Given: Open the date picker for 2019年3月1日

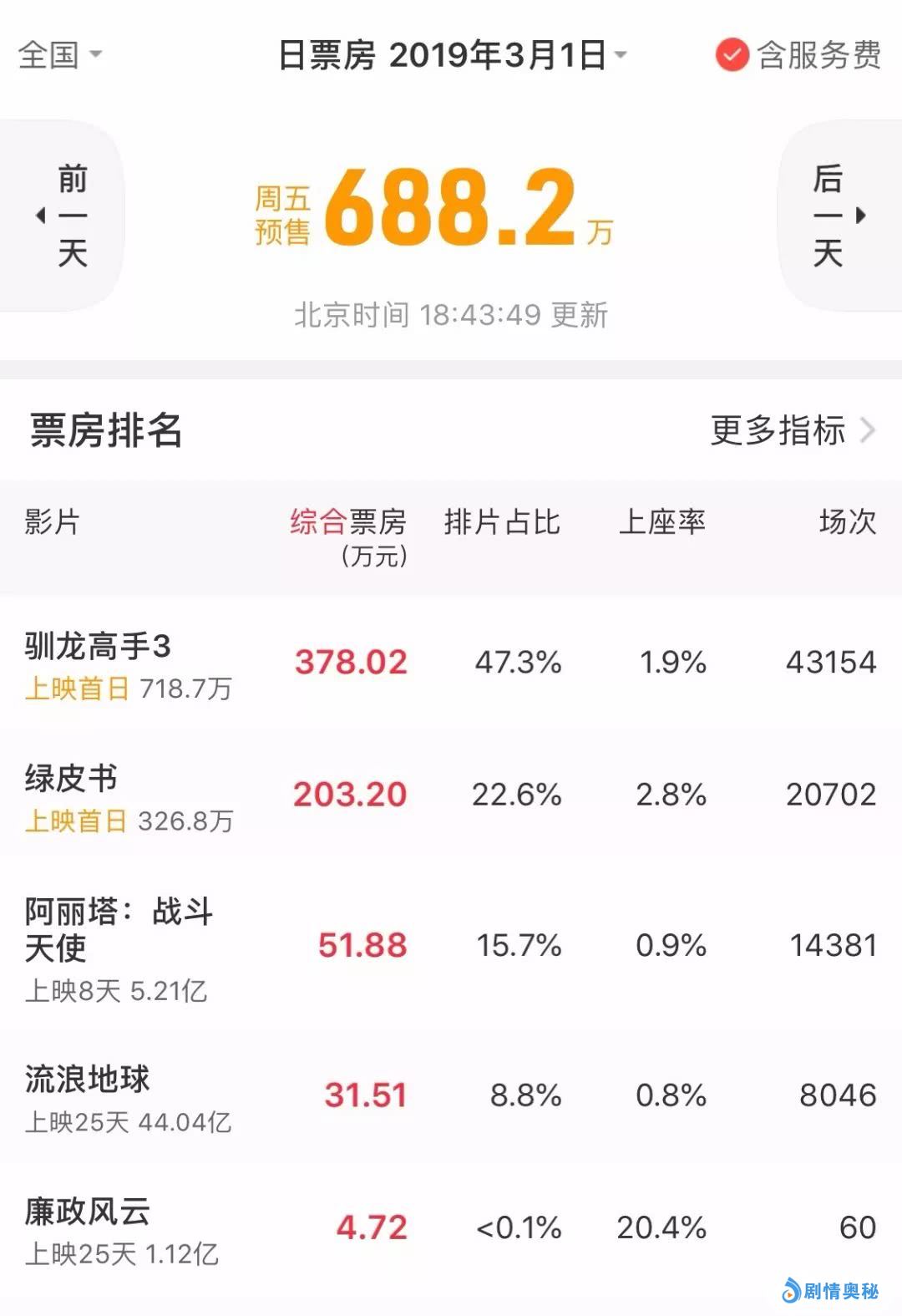Looking at the screenshot, I should point(452,55).
